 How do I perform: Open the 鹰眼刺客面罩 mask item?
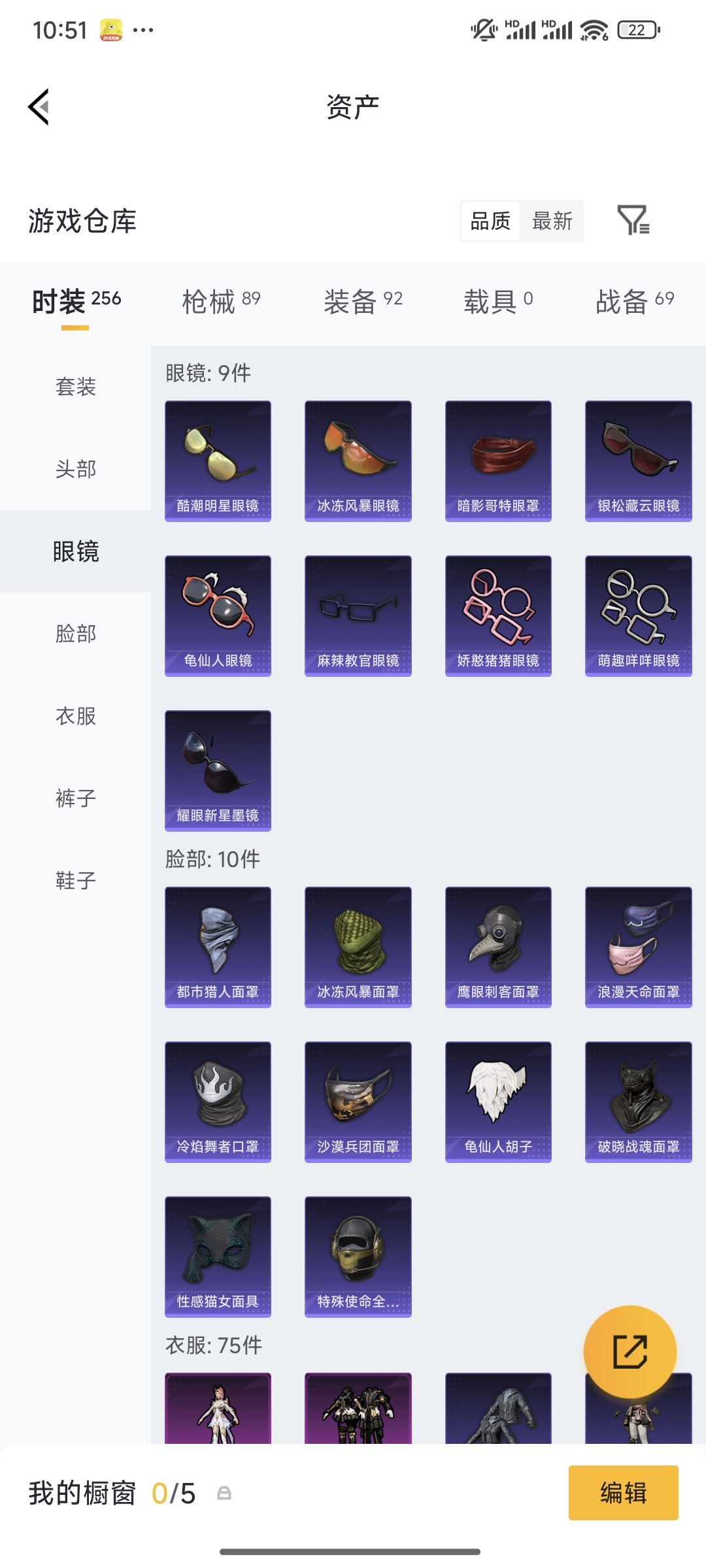(497, 947)
